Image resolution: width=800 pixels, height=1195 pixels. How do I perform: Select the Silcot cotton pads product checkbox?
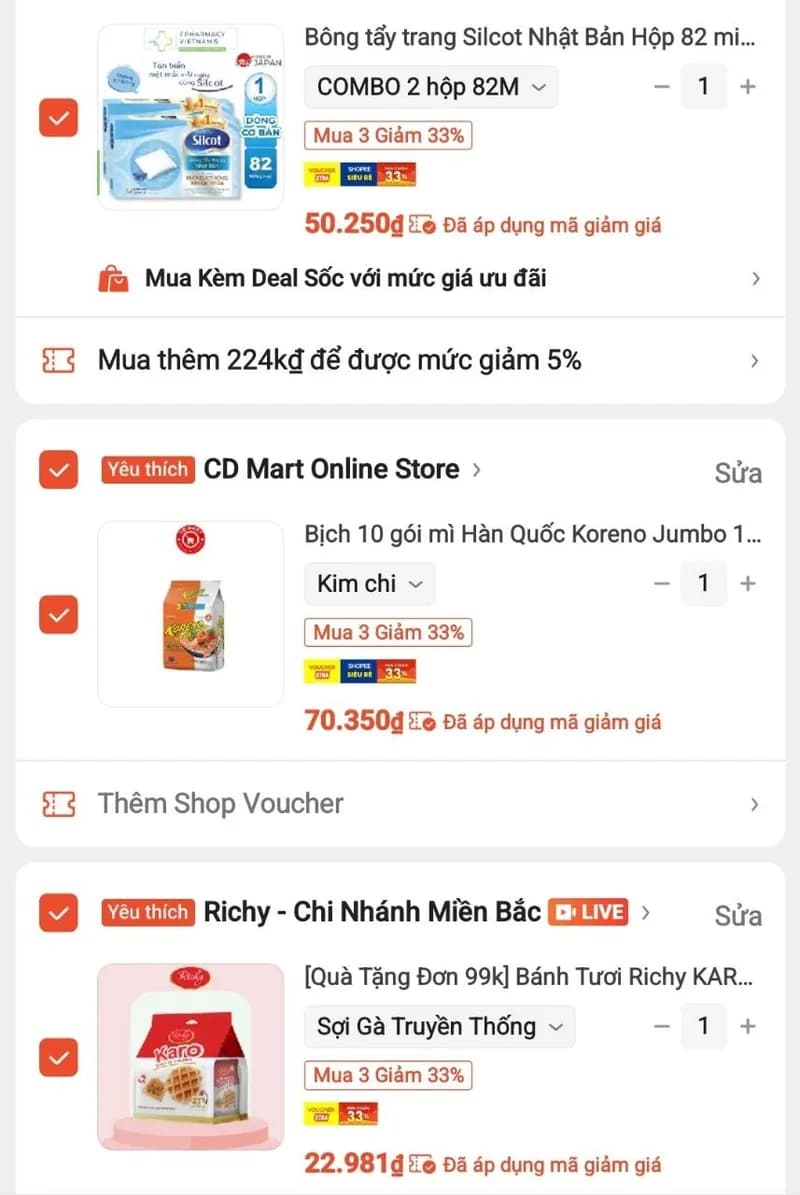pyautogui.click(x=58, y=117)
